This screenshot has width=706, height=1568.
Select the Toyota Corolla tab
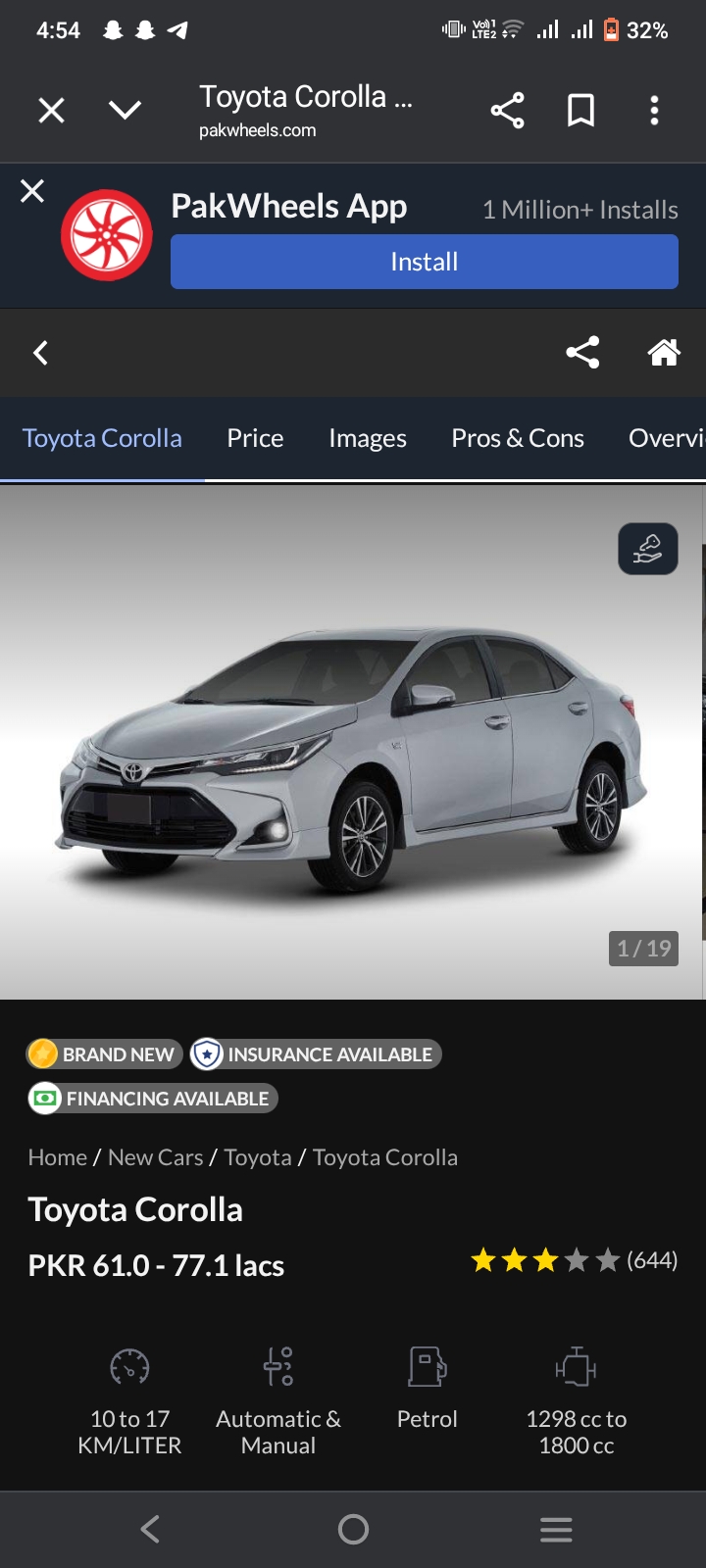102,438
